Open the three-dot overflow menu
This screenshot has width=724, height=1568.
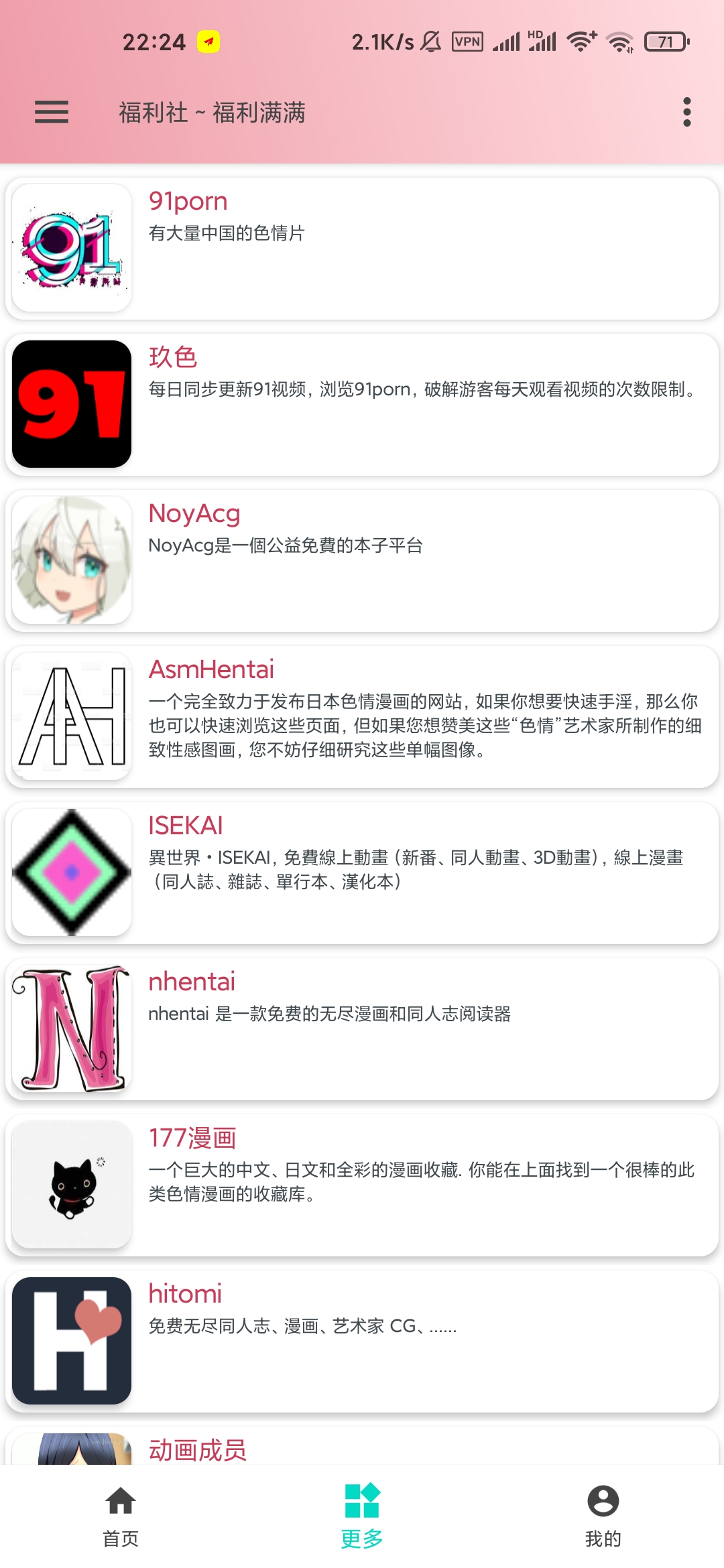pos(686,112)
